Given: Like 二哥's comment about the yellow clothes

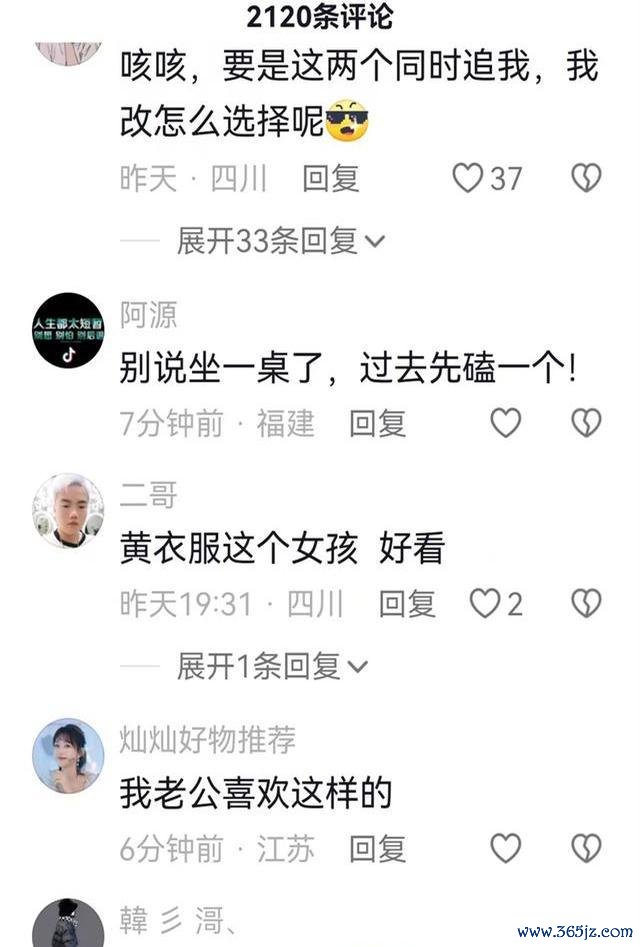Looking at the screenshot, I should [485, 603].
